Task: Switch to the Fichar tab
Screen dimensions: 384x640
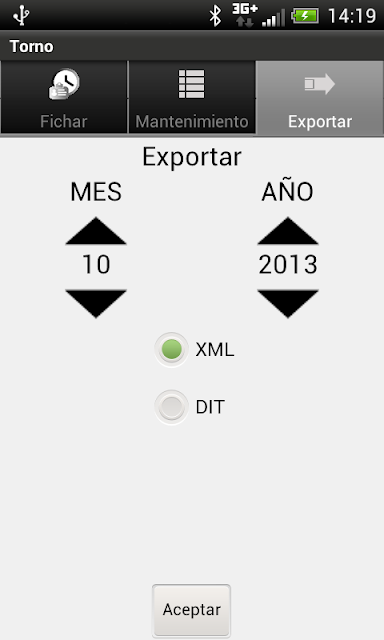Action: coord(64,98)
